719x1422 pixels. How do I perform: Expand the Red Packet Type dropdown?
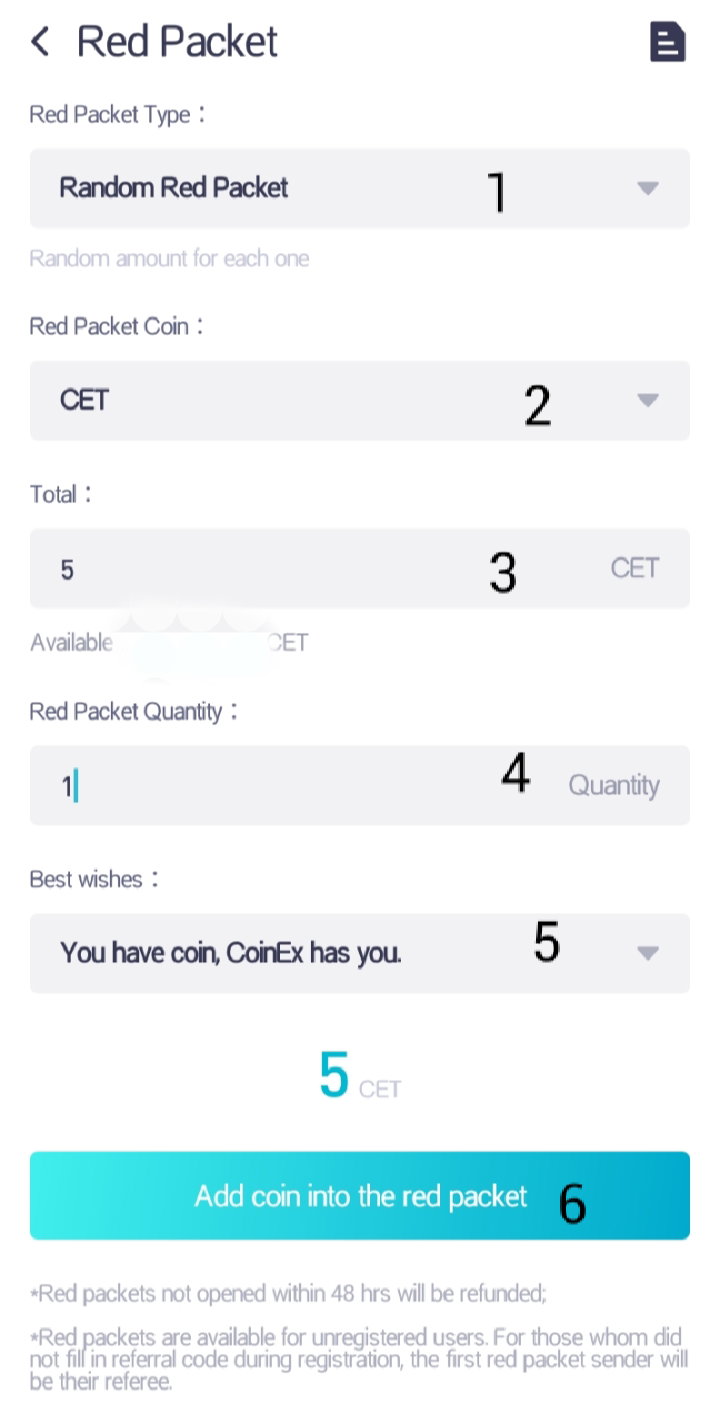tap(359, 188)
